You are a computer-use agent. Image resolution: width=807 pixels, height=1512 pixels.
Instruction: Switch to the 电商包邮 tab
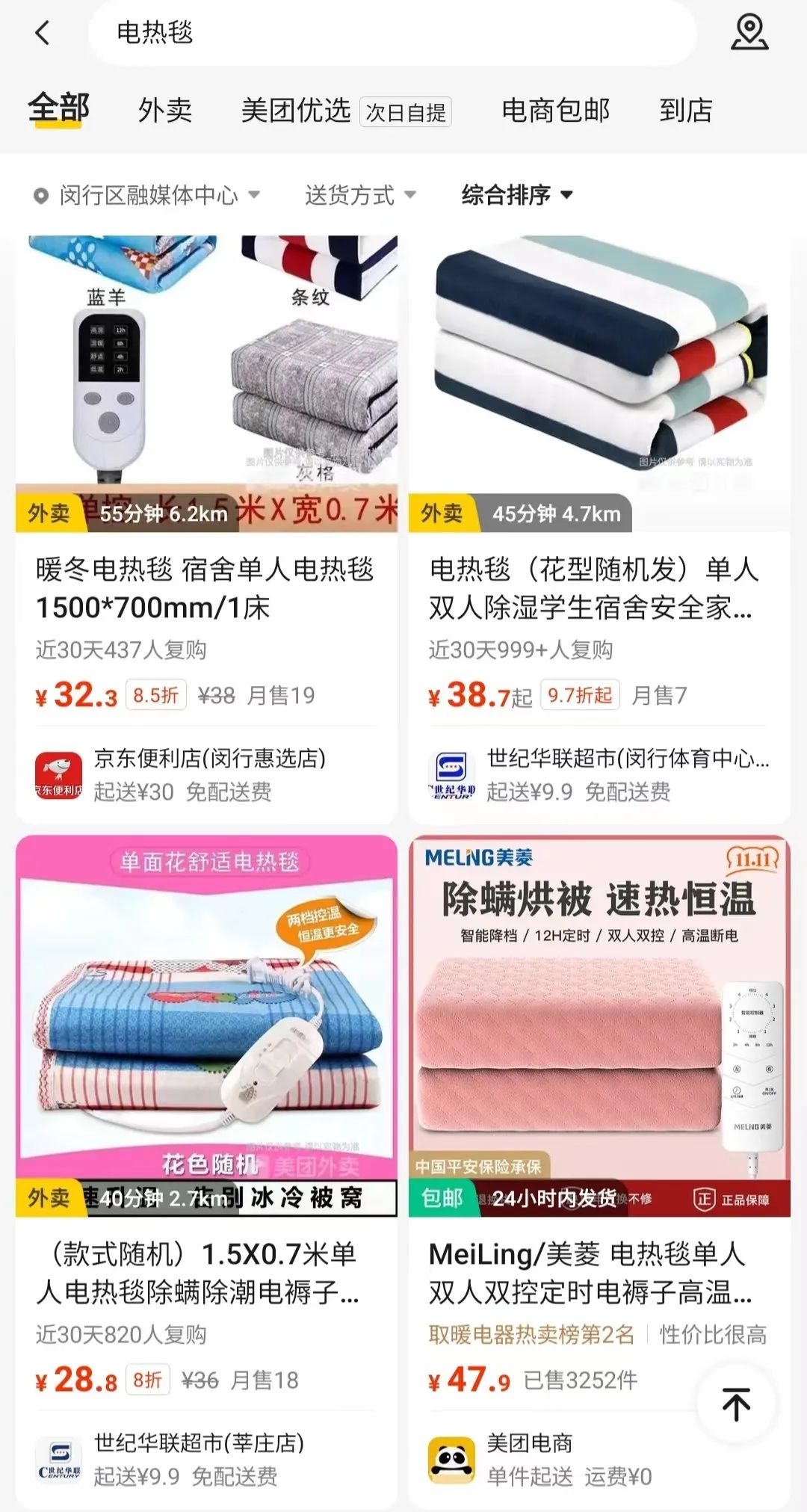[555, 111]
